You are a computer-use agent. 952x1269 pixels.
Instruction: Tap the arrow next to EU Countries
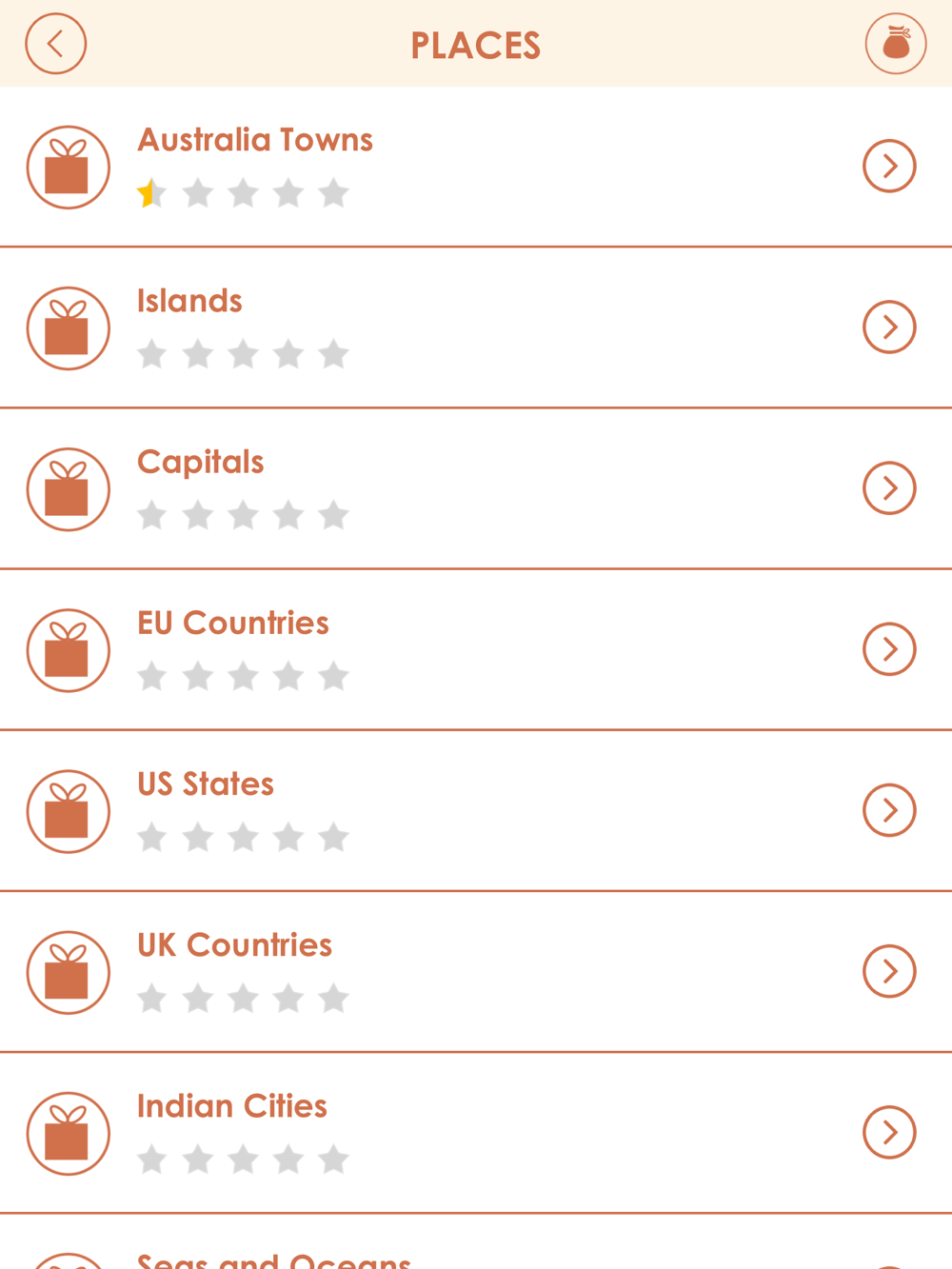(889, 649)
